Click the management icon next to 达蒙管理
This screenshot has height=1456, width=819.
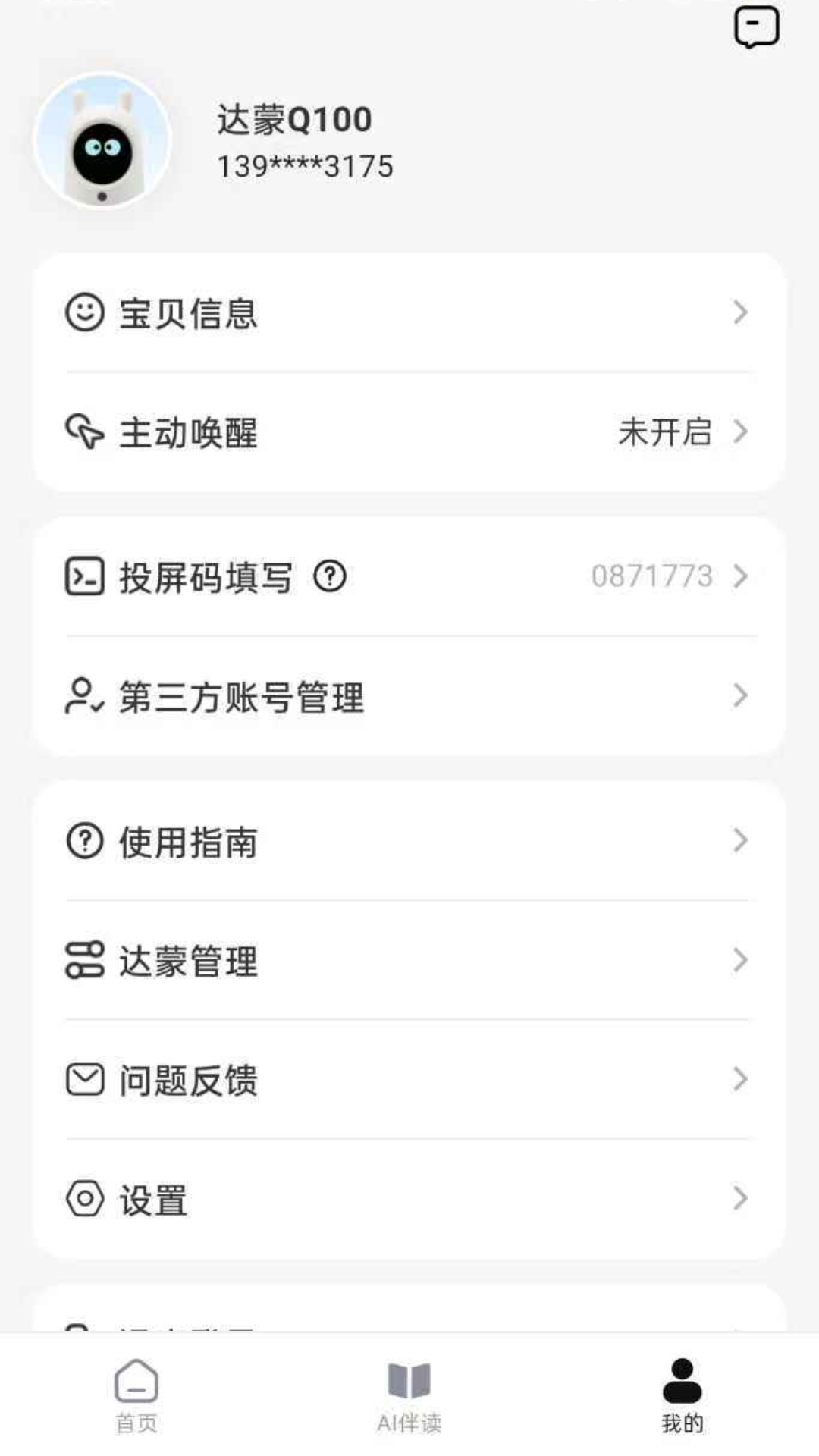[x=85, y=962]
